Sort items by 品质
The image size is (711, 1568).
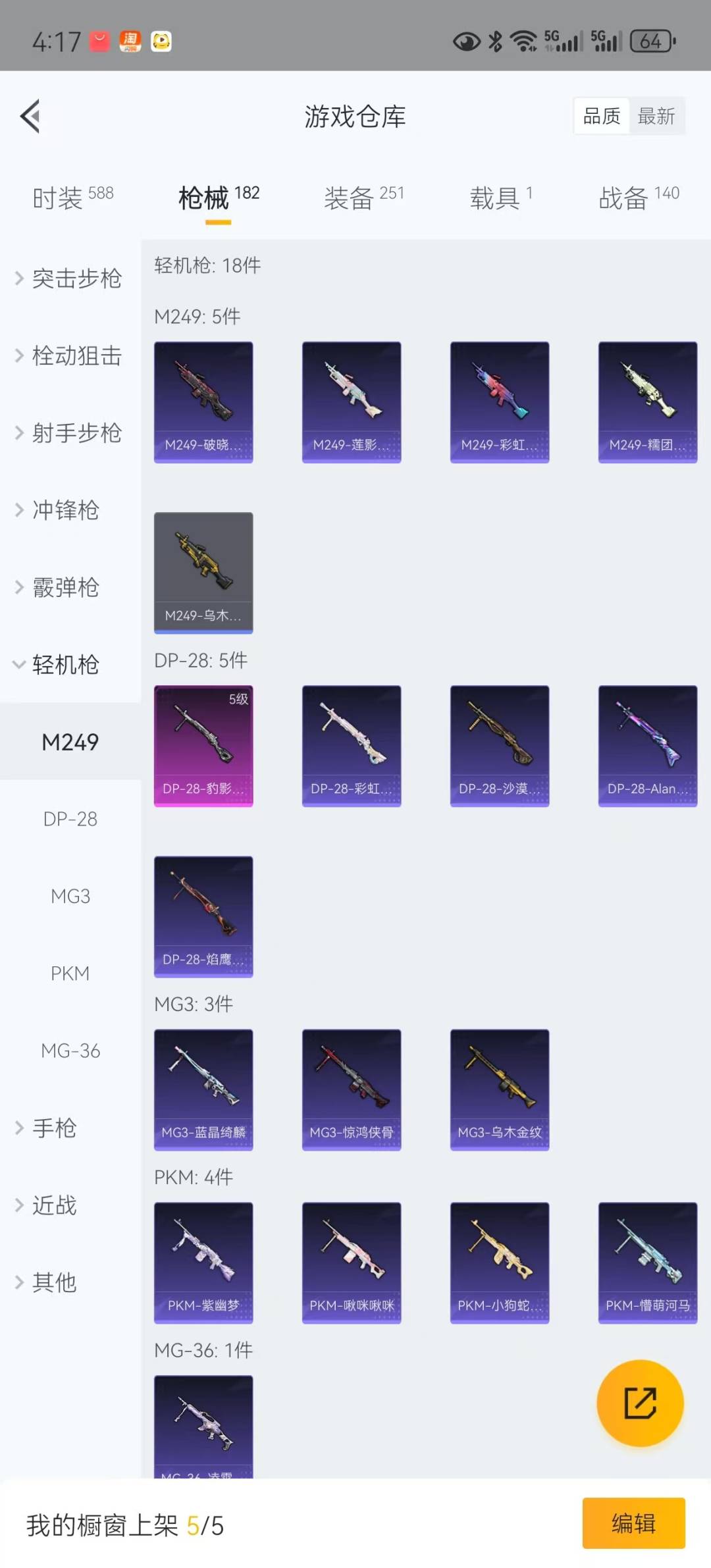pos(602,117)
